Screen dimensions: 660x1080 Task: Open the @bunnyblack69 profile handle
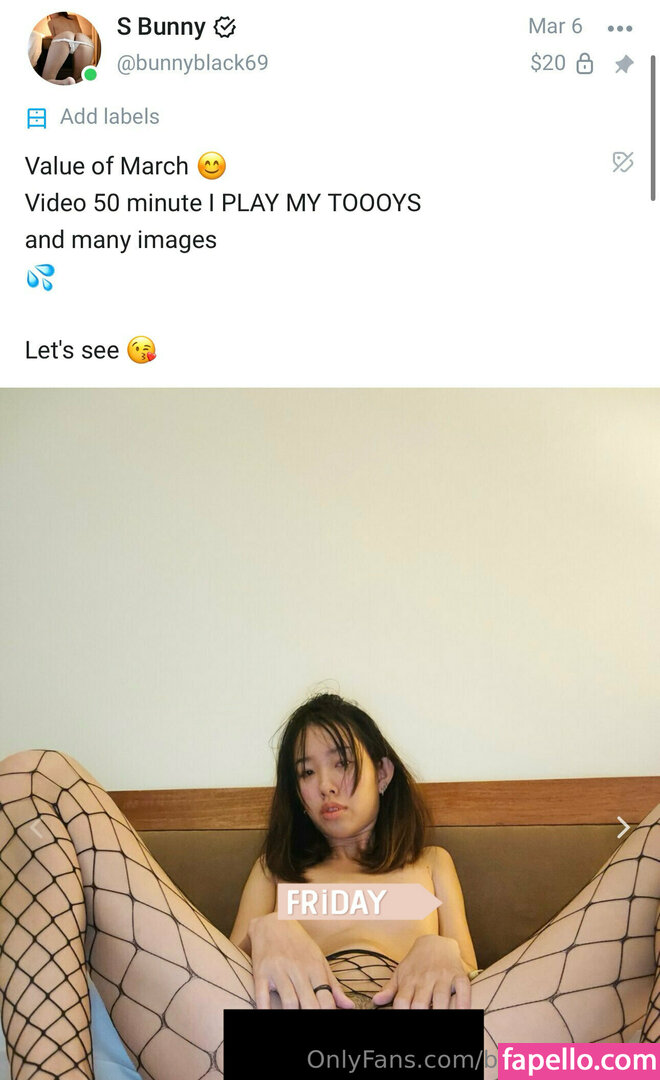click(x=192, y=63)
